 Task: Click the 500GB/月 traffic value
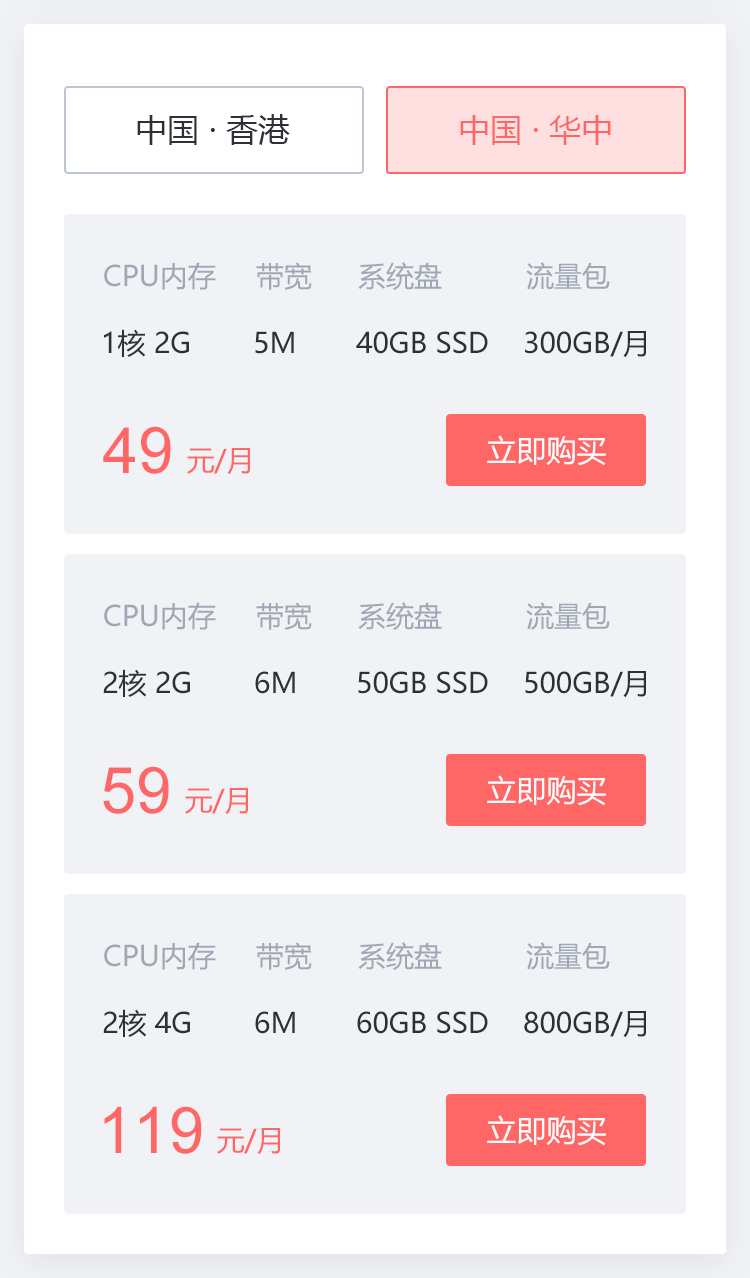click(585, 682)
